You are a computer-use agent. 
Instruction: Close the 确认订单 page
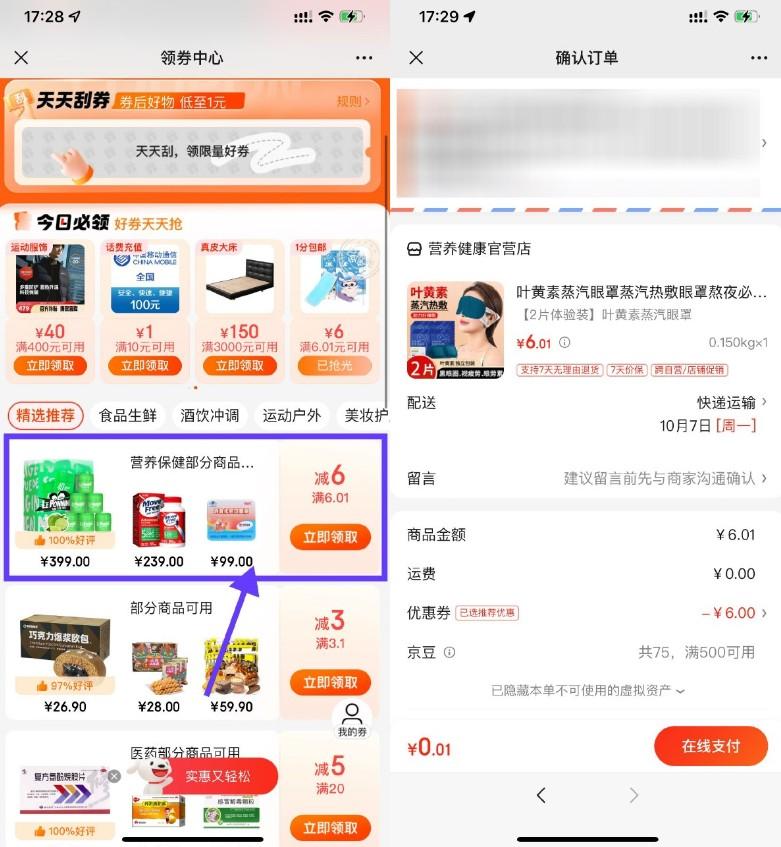[x=416, y=58]
